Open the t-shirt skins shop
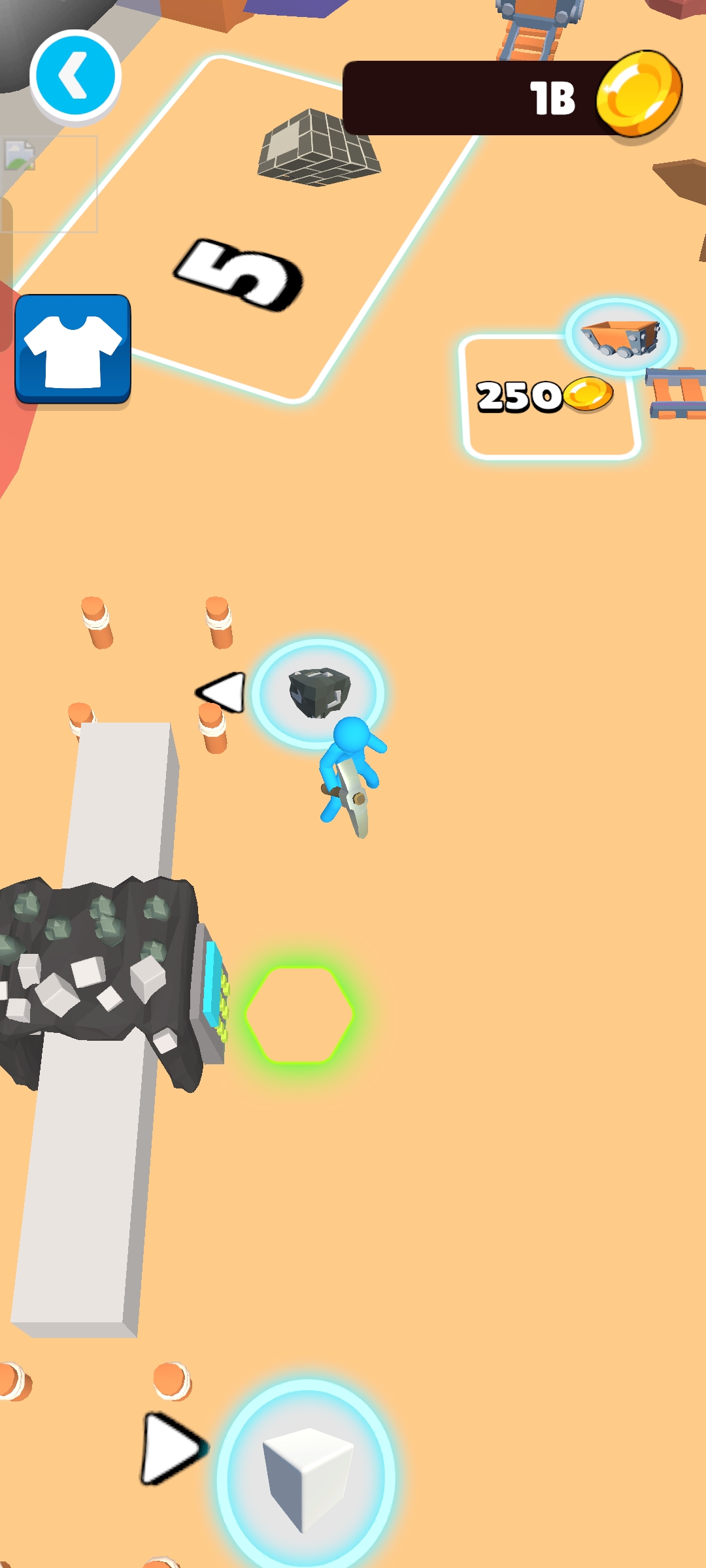 pos(73,350)
